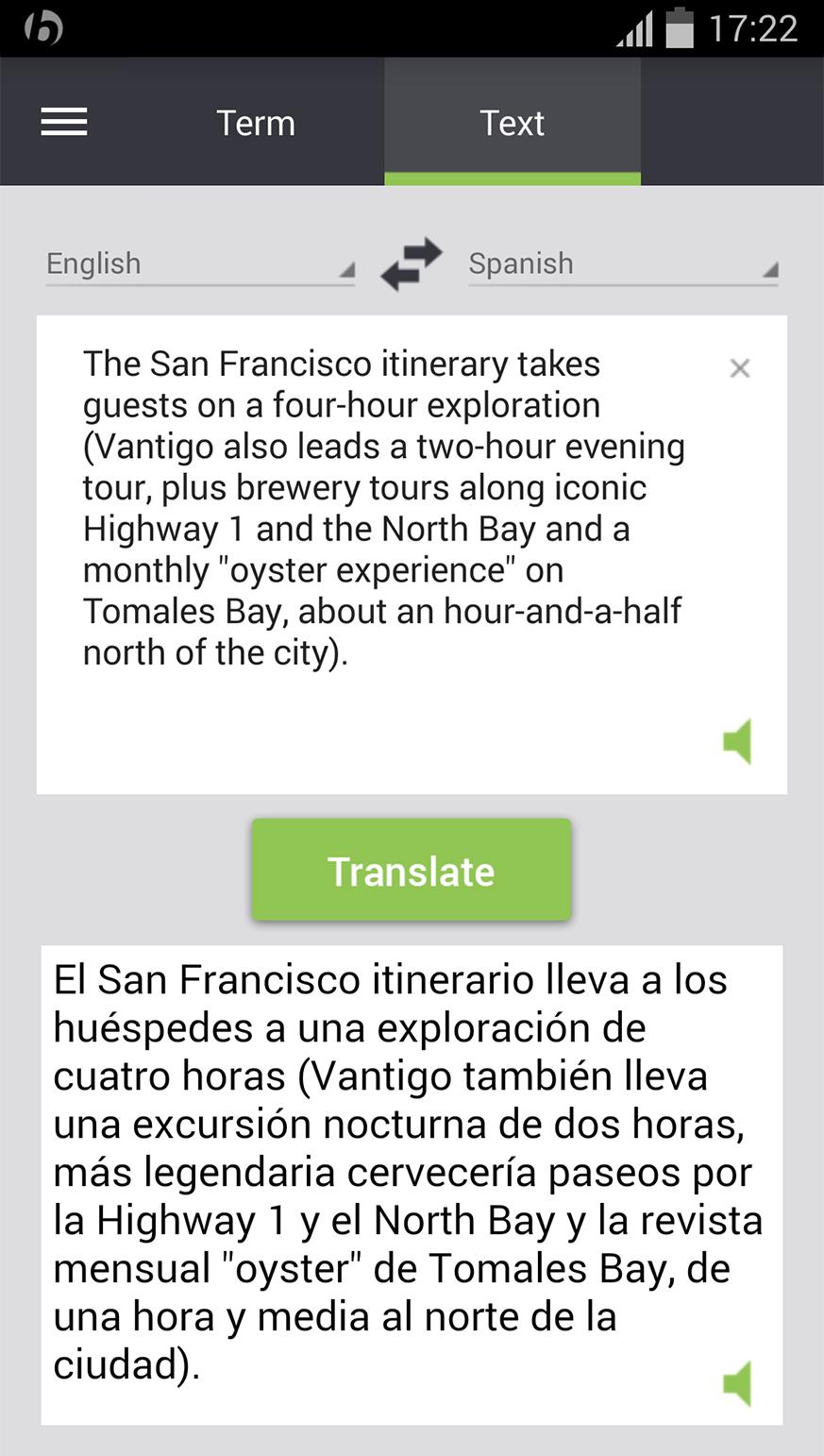Clear the English source text

click(740, 368)
